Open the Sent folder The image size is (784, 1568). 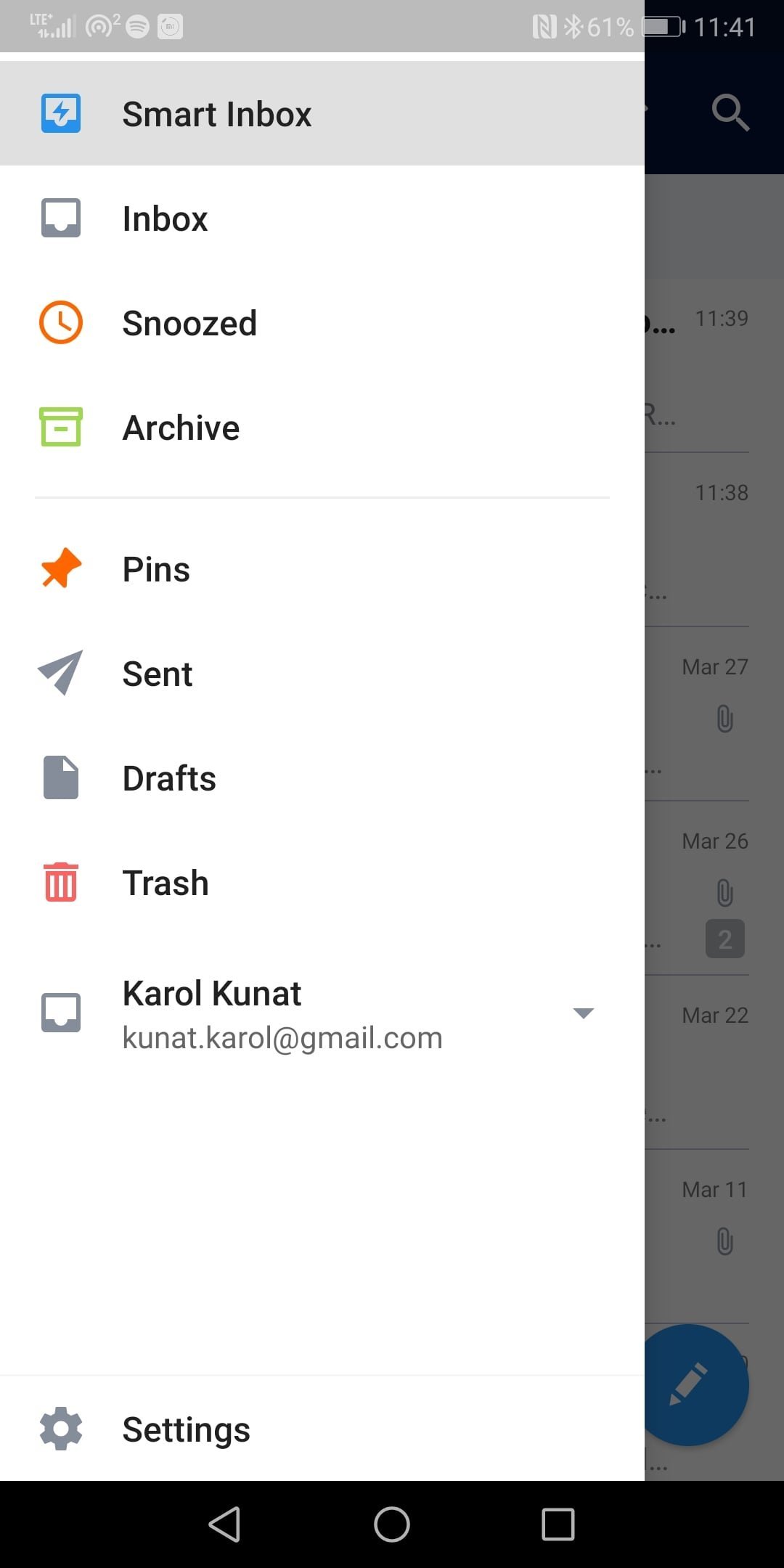(322, 674)
